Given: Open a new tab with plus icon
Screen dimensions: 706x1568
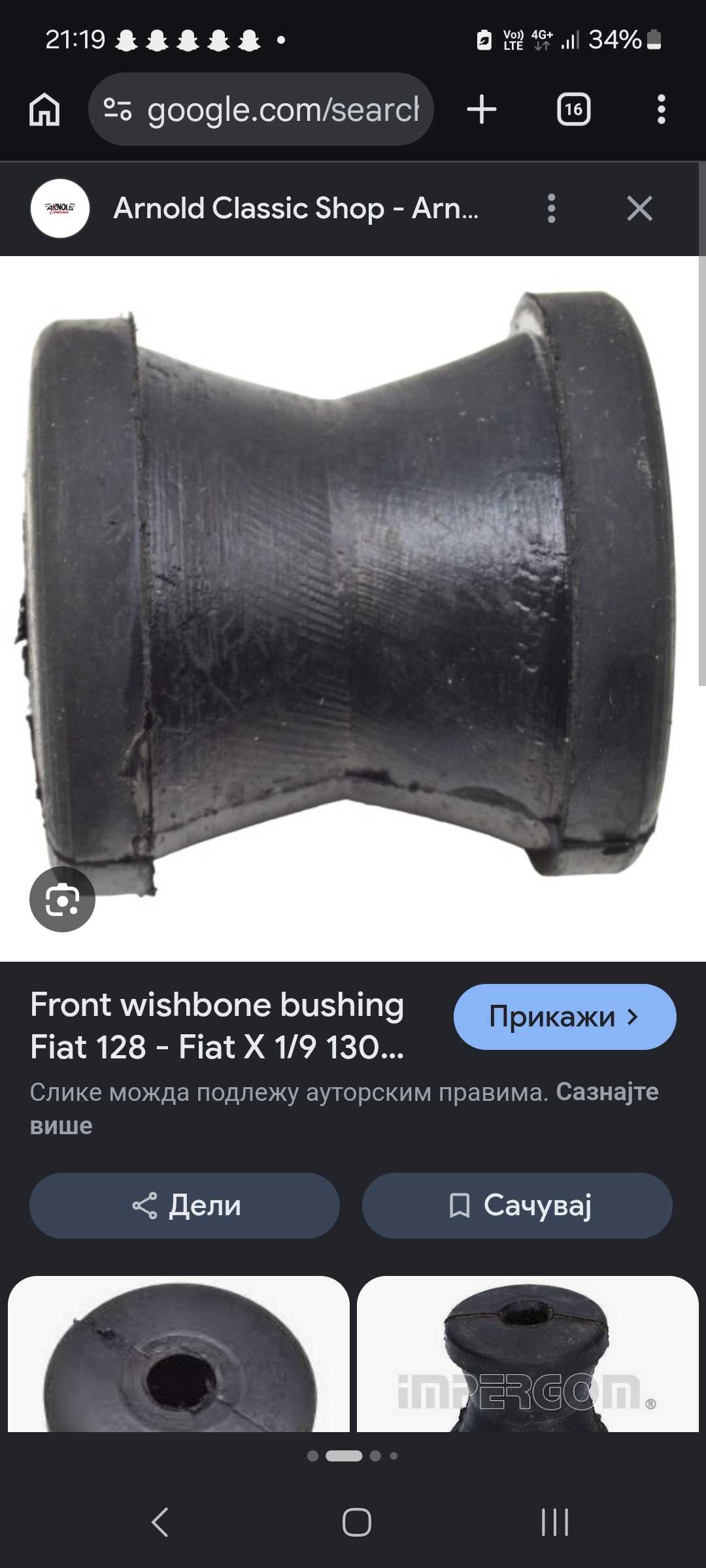Looking at the screenshot, I should pos(482,109).
